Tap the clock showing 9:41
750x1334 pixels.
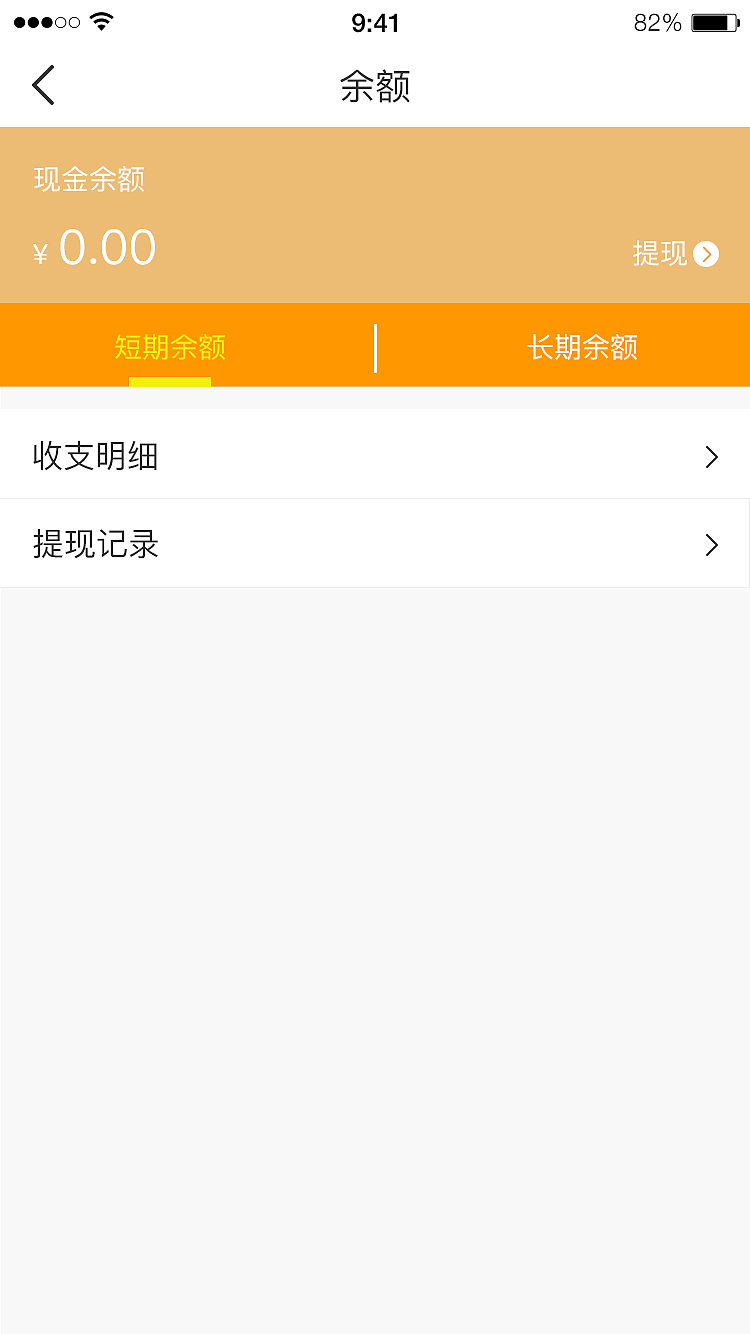[x=376, y=22]
